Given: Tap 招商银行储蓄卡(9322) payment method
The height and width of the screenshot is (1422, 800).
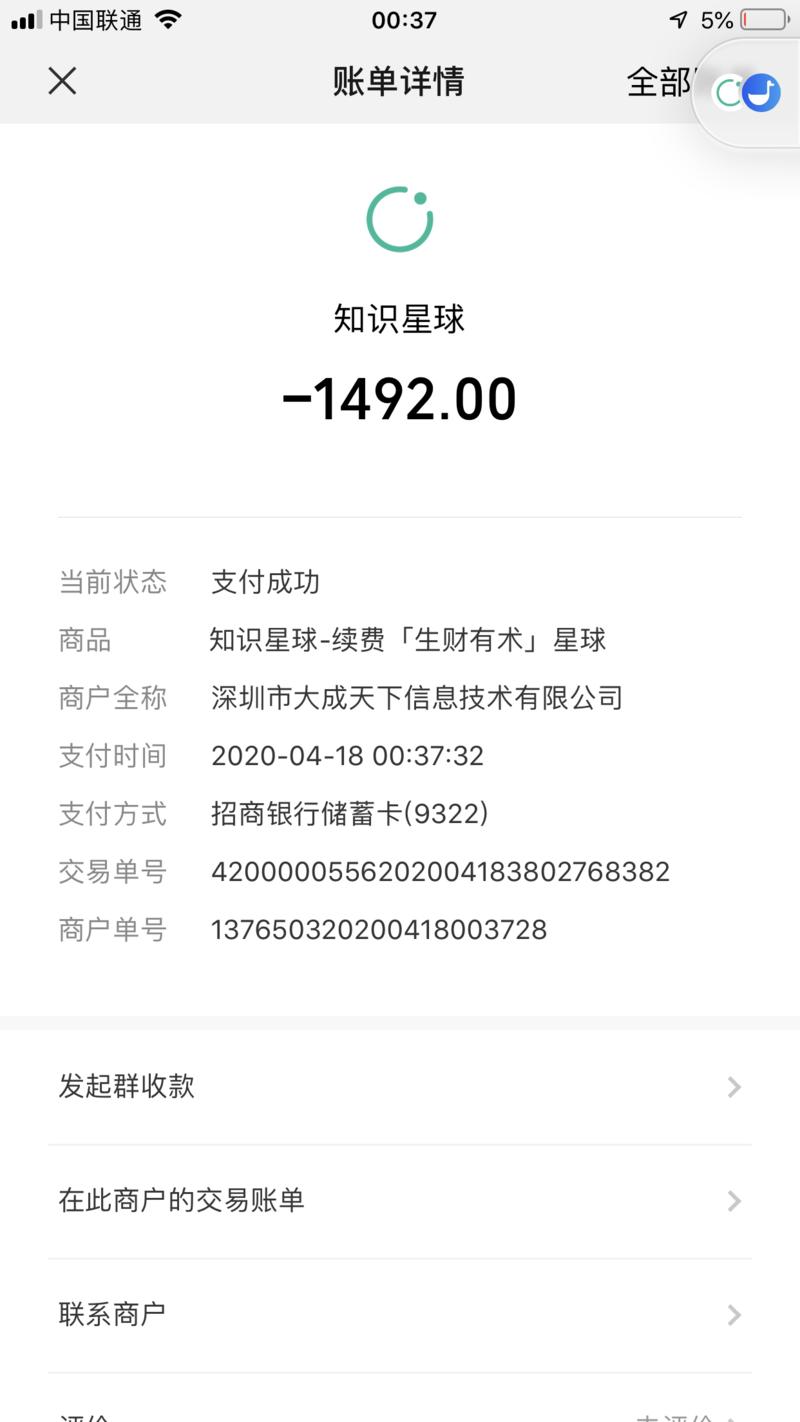Looking at the screenshot, I should [351, 814].
